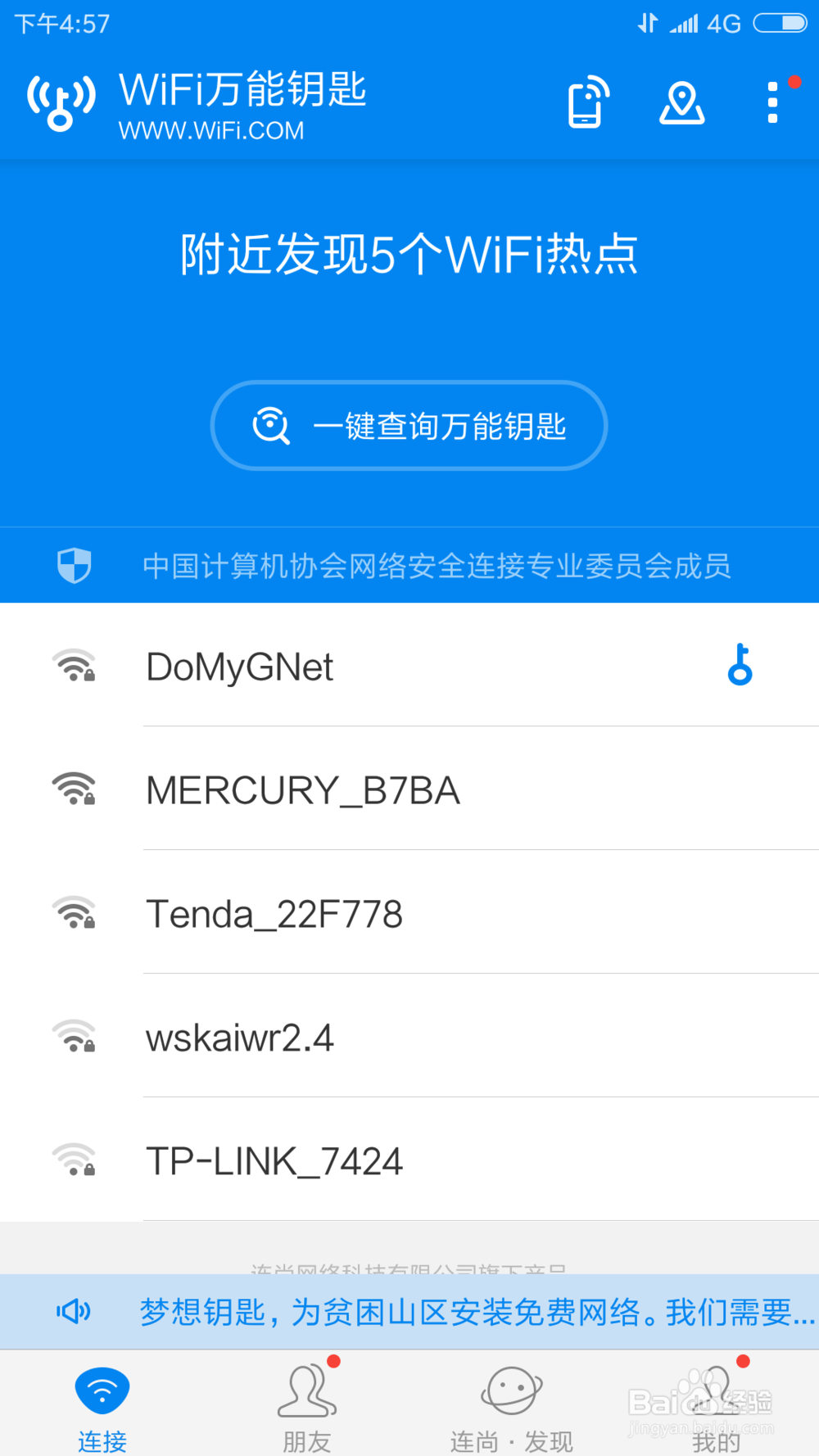
Task: Open the overflow menu with red dot
Action: 771,102
